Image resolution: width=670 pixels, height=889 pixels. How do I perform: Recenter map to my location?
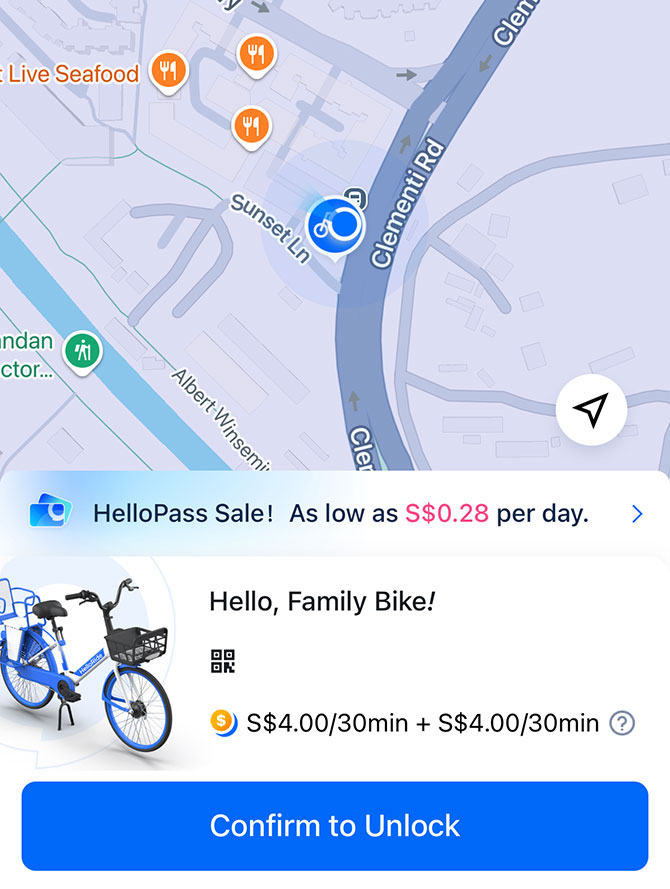click(x=591, y=409)
